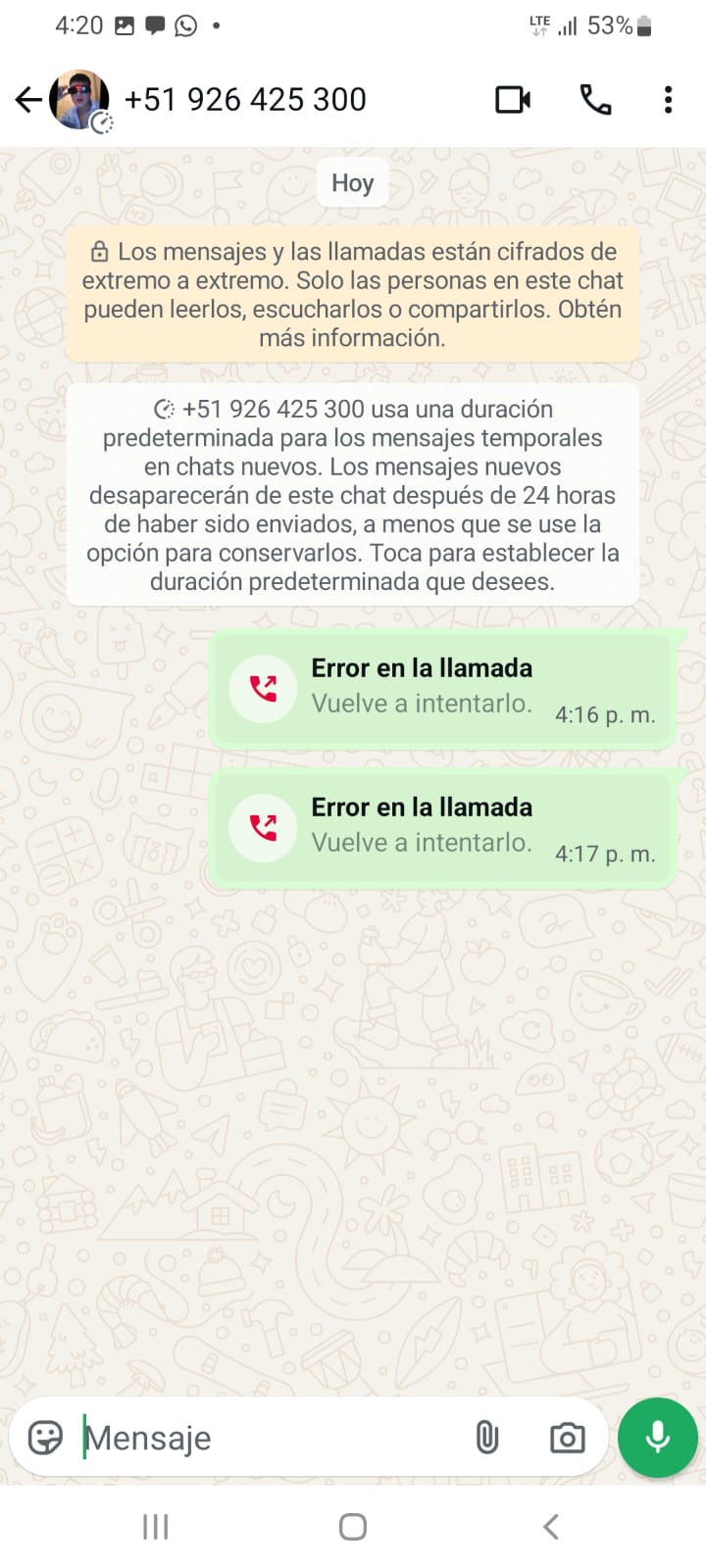Focus the Mensaje text field
This screenshot has width=706, height=1568.
pyautogui.click(x=265, y=1438)
